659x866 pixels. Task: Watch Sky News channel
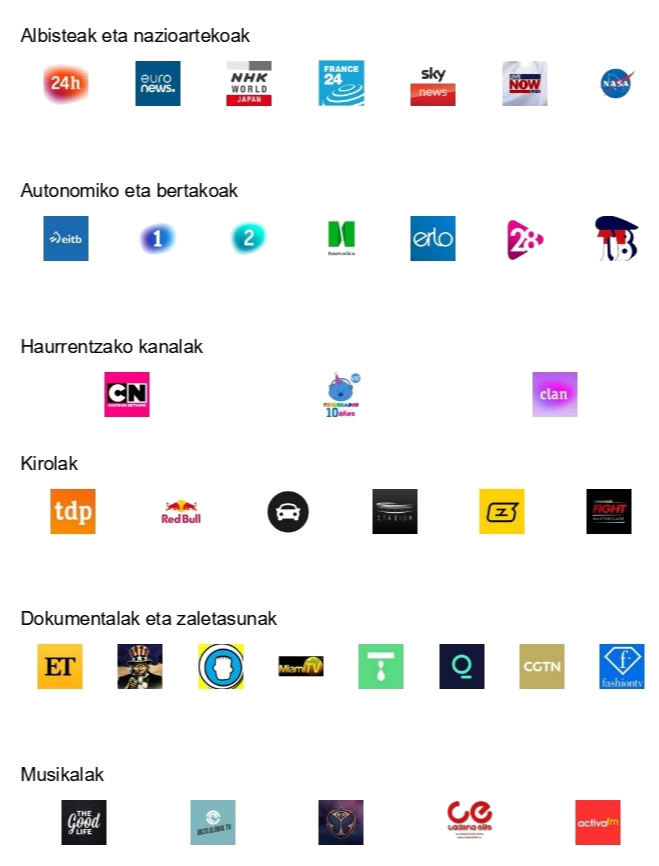[x=433, y=85]
